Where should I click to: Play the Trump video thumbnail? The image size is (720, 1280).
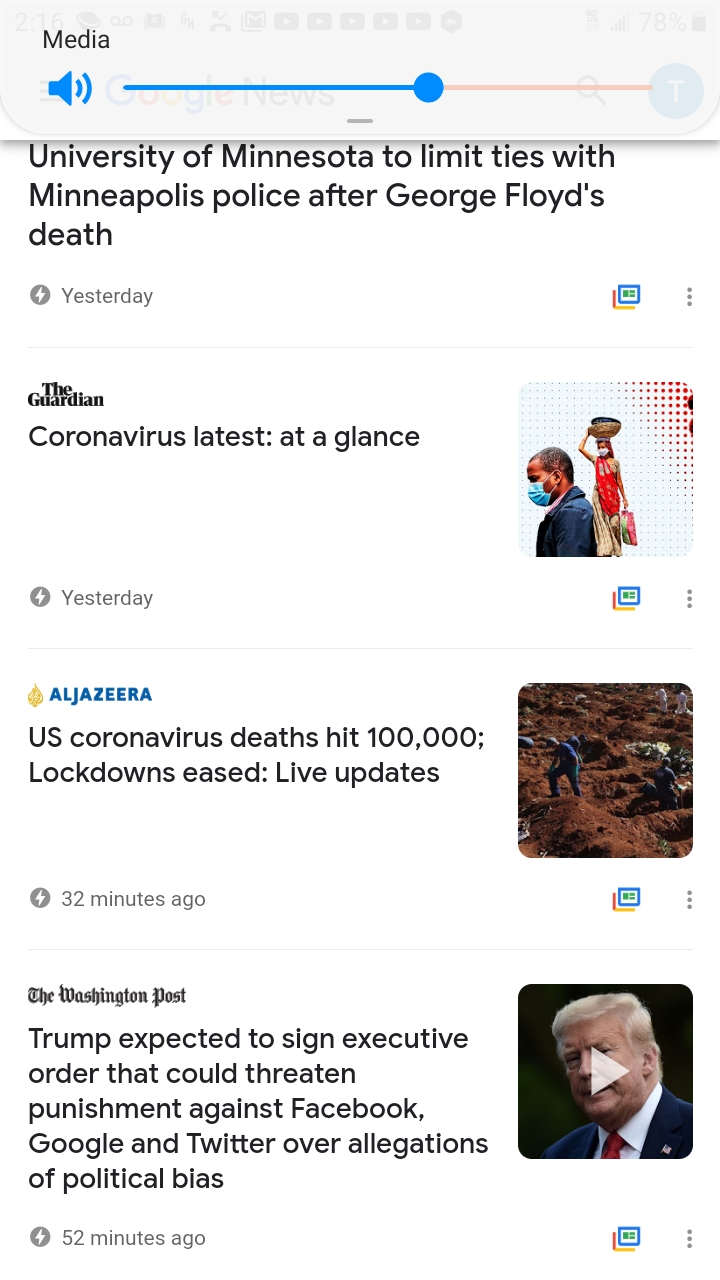pos(605,1071)
